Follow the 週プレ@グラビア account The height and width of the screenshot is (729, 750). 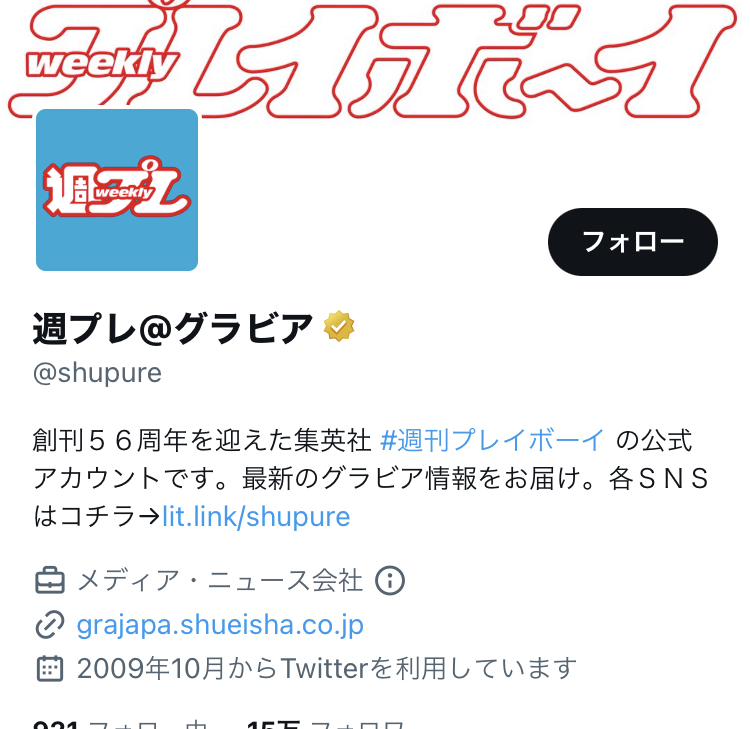632,242
